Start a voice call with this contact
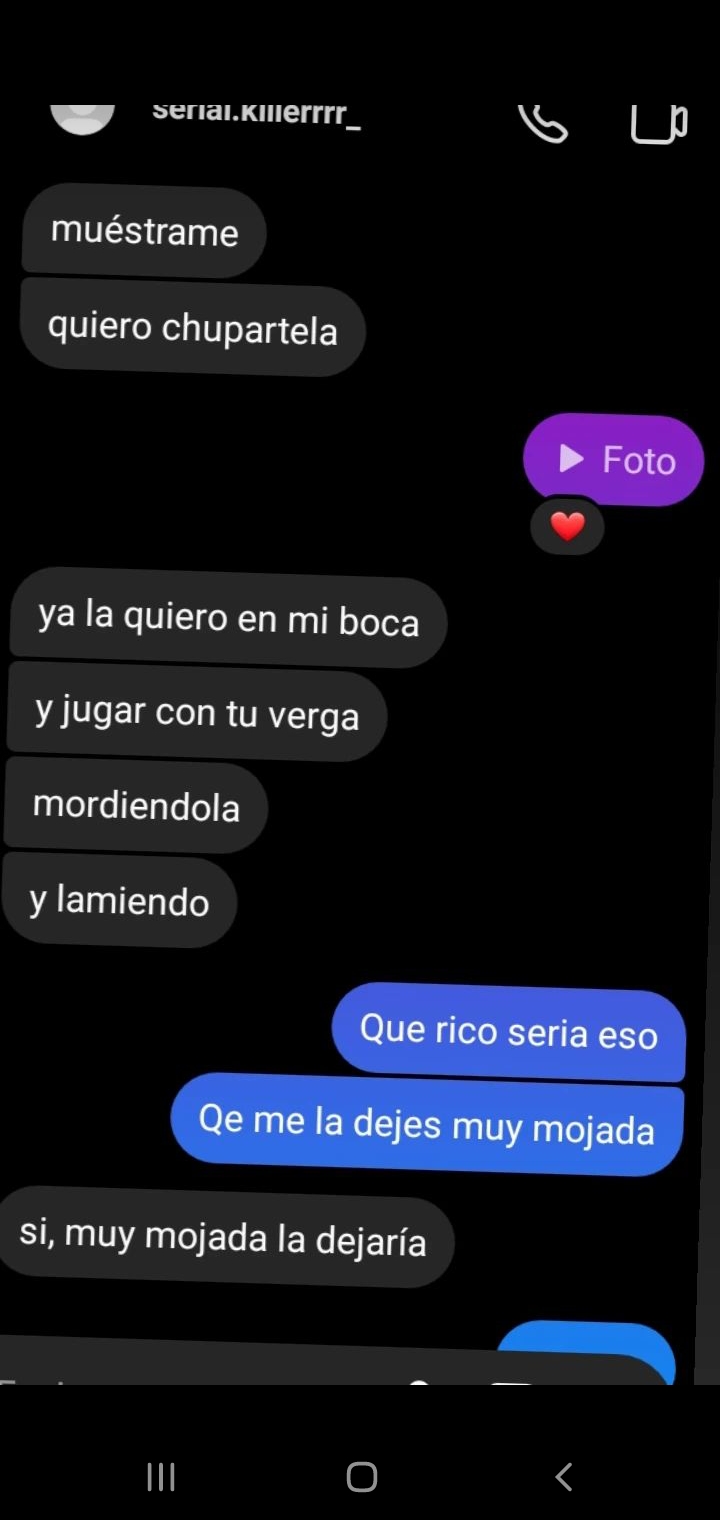 pos(543,123)
